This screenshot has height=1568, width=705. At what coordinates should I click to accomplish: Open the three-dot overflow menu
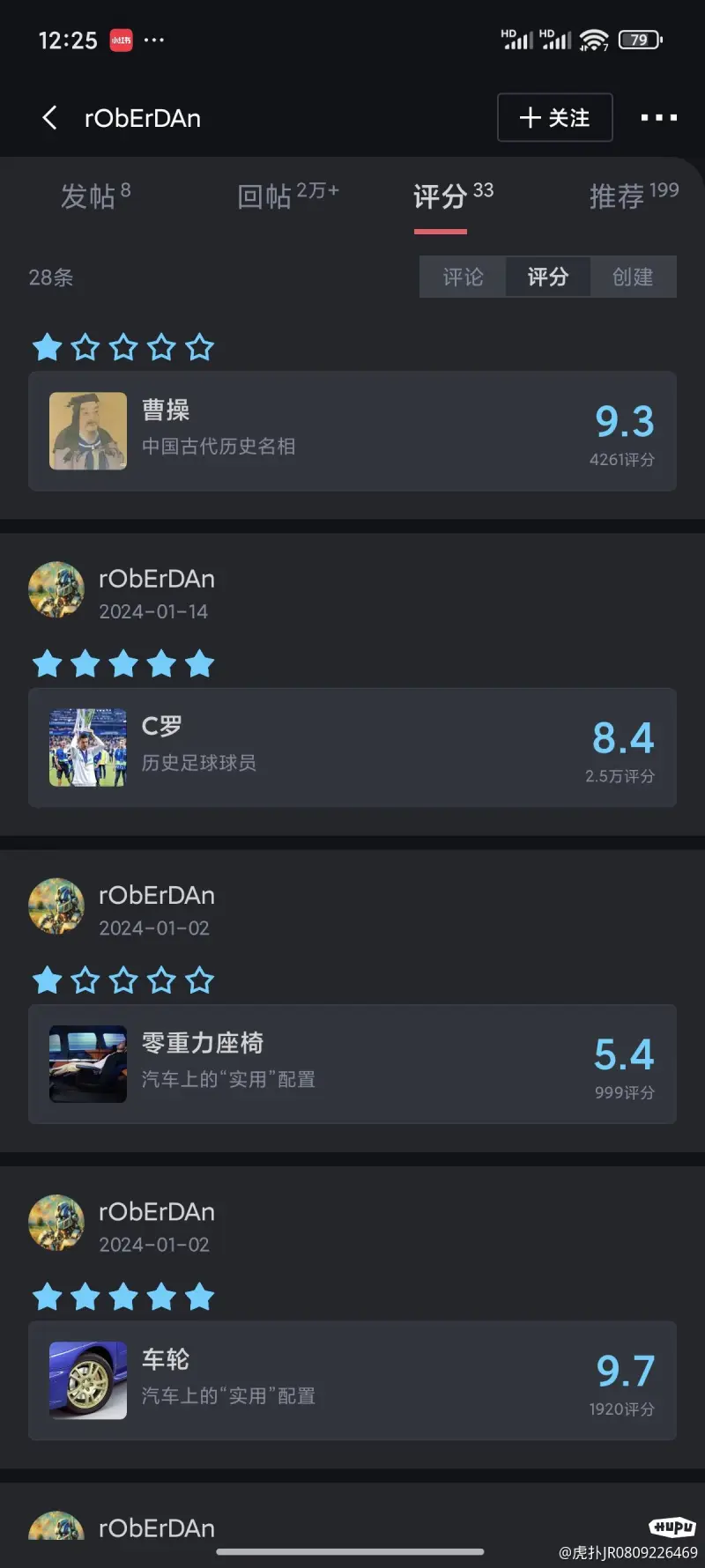pyautogui.click(x=658, y=117)
